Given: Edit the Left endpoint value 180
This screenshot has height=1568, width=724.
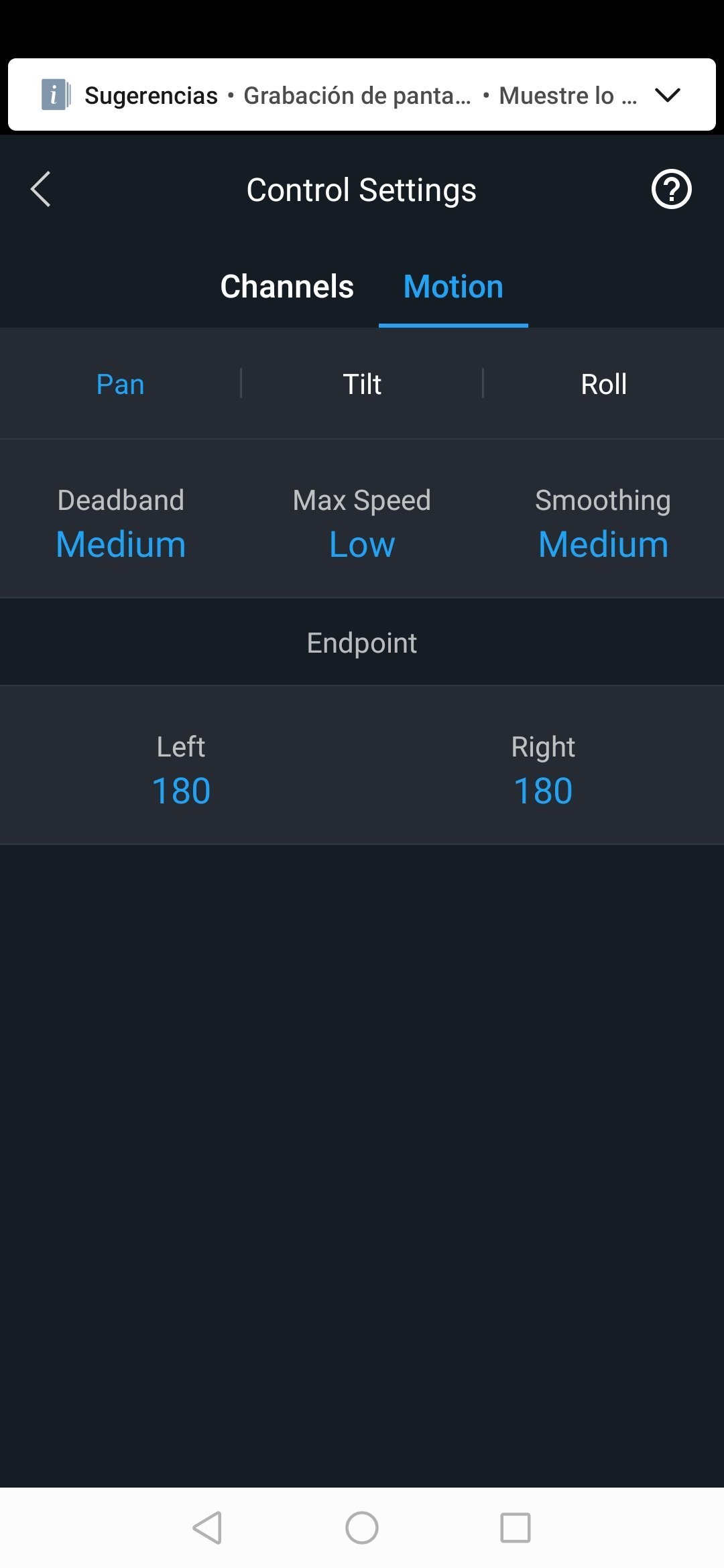Looking at the screenshot, I should pos(181,791).
